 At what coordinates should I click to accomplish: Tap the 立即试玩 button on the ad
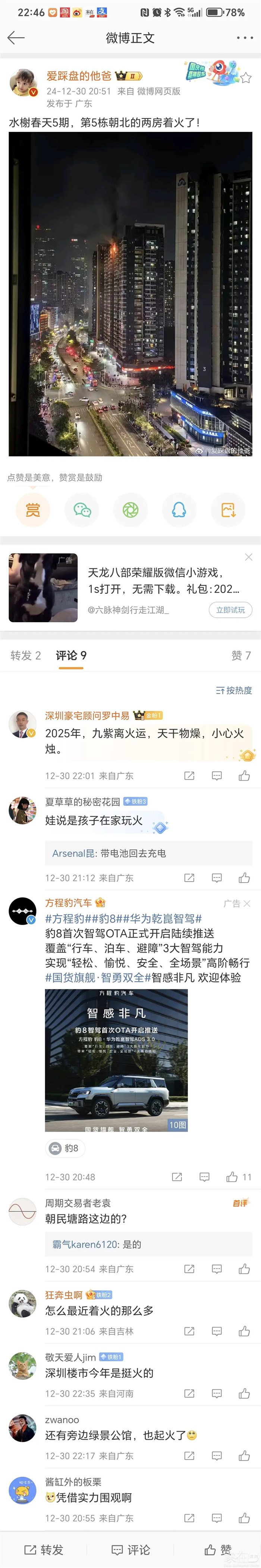[x=230, y=610]
